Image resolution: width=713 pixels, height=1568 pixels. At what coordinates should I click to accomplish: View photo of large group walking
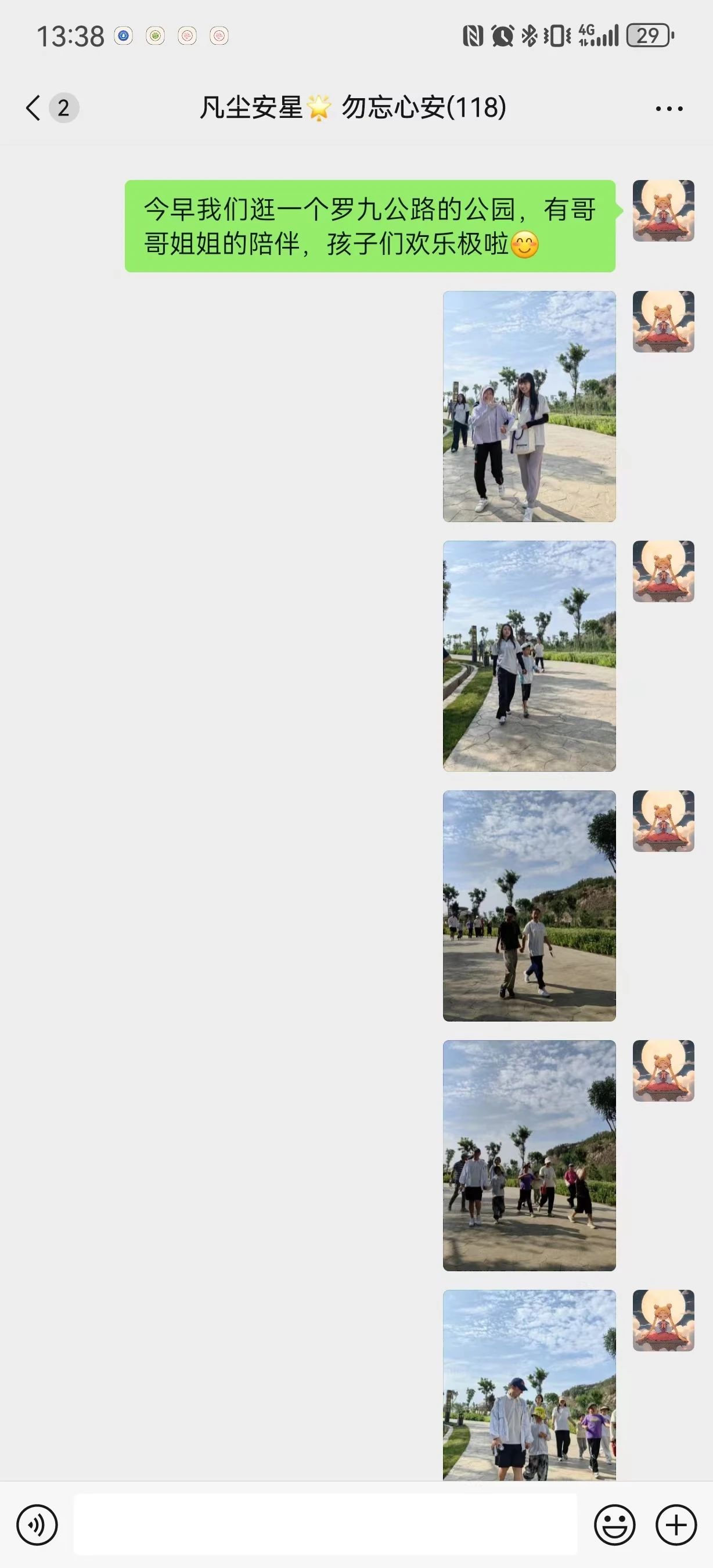(529, 1155)
